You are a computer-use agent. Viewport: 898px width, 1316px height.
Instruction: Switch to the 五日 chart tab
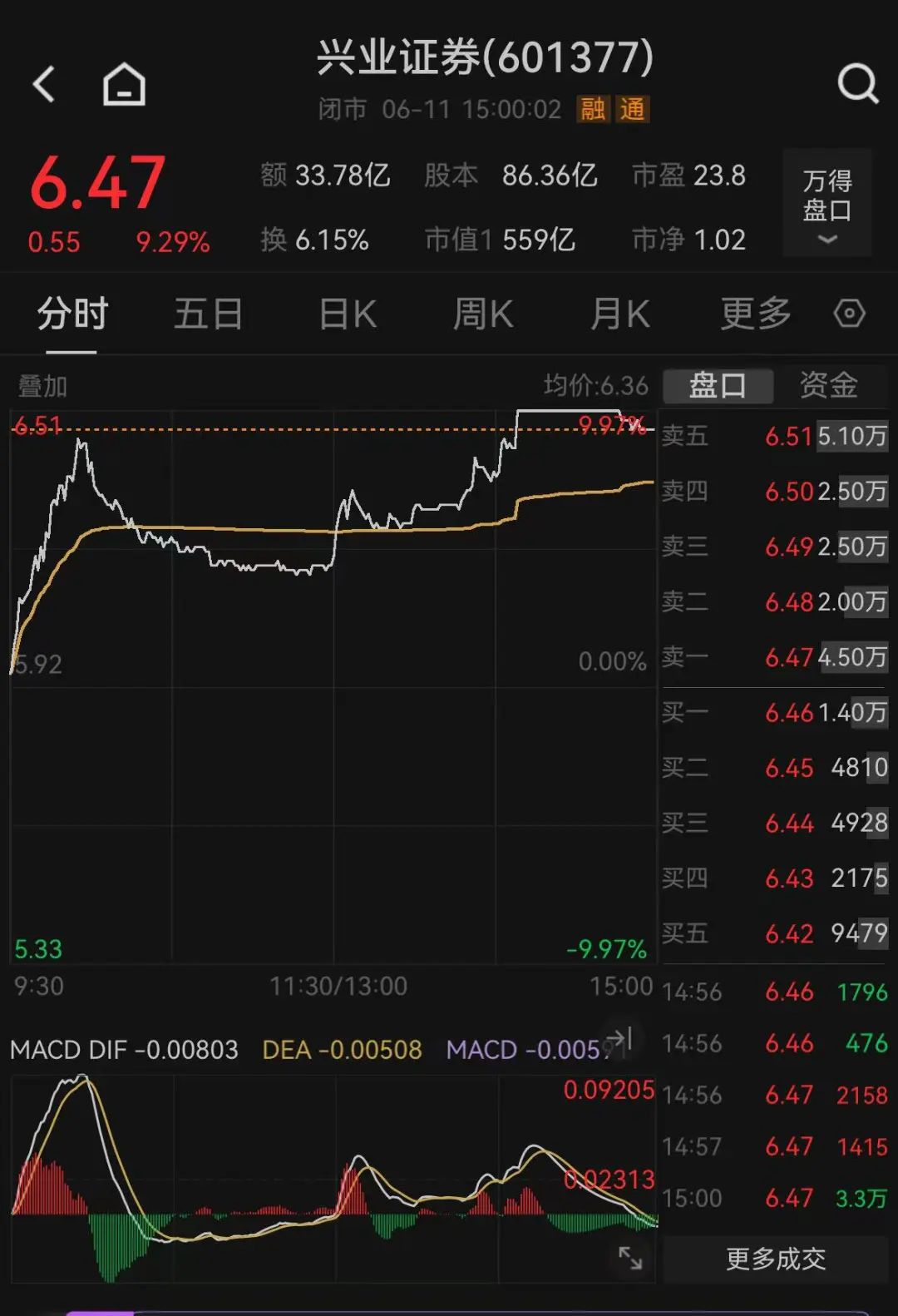[x=208, y=314]
